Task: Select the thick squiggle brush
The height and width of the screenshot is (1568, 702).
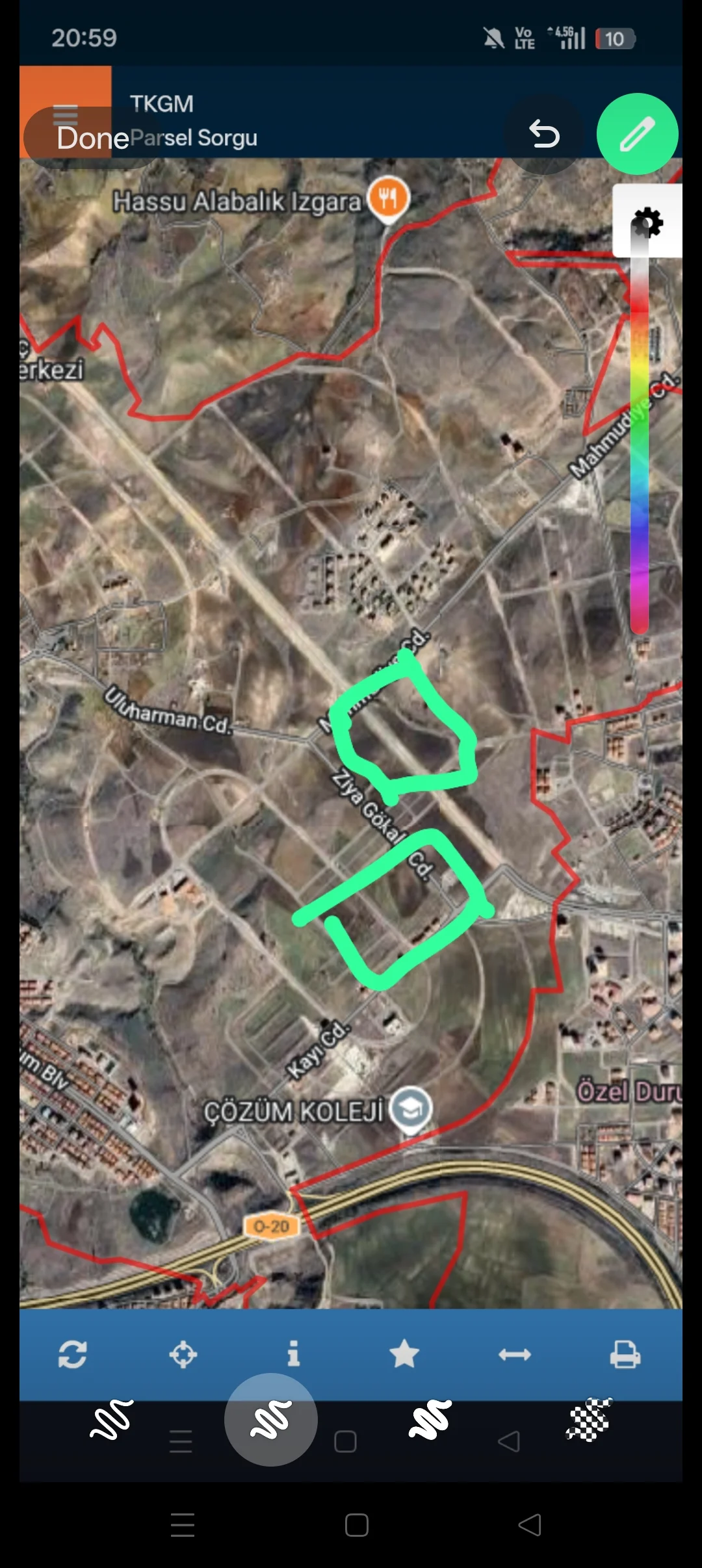Action: tap(430, 1420)
